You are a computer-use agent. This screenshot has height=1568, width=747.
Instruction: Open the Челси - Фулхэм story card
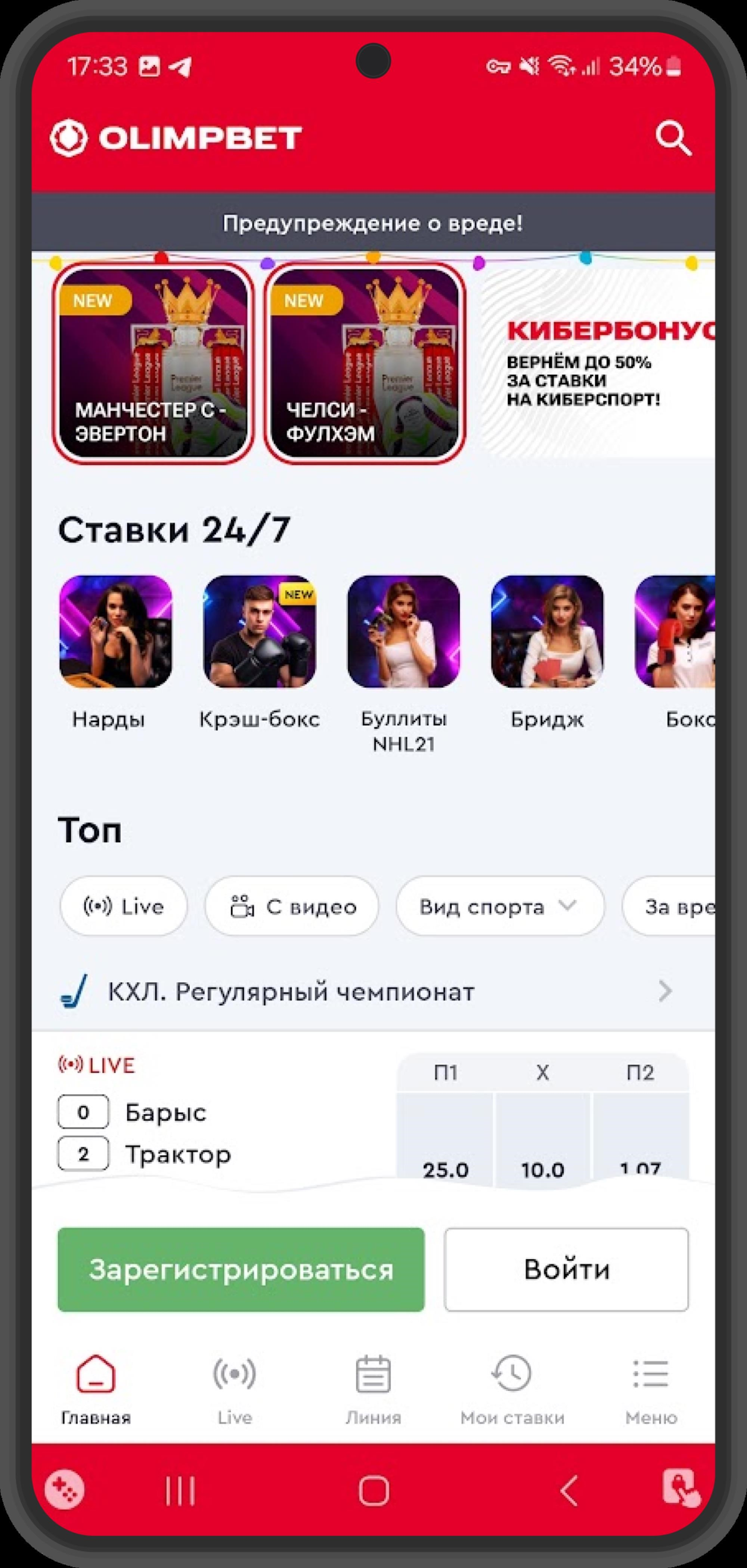pos(364,363)
